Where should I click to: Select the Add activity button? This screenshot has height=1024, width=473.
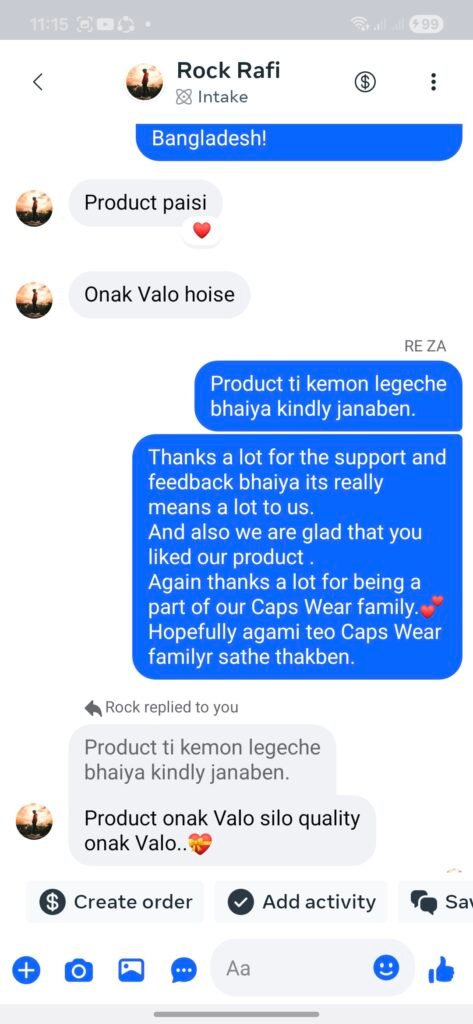click(x=301, y=902)
